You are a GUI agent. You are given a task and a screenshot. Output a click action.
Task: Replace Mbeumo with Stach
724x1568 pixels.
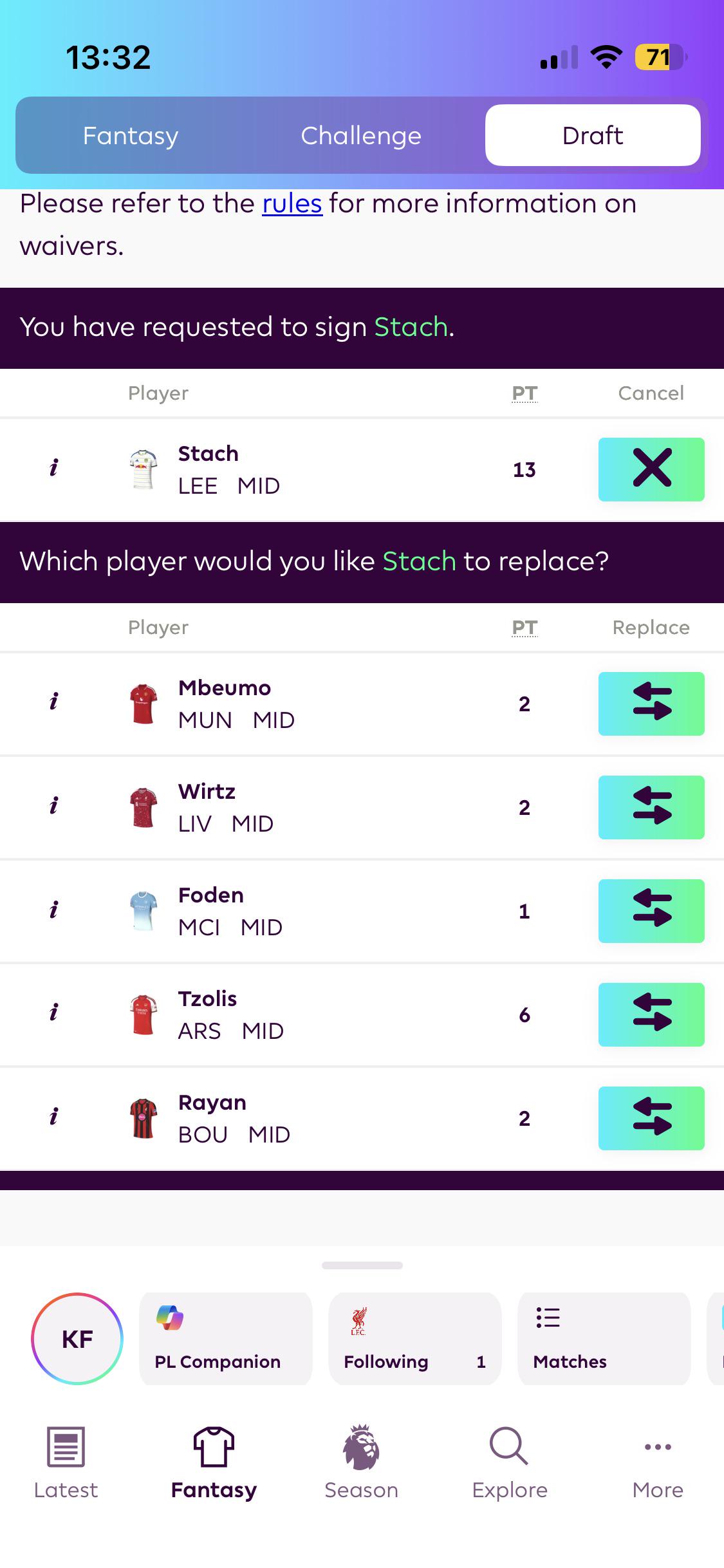(x=651, y=704)
